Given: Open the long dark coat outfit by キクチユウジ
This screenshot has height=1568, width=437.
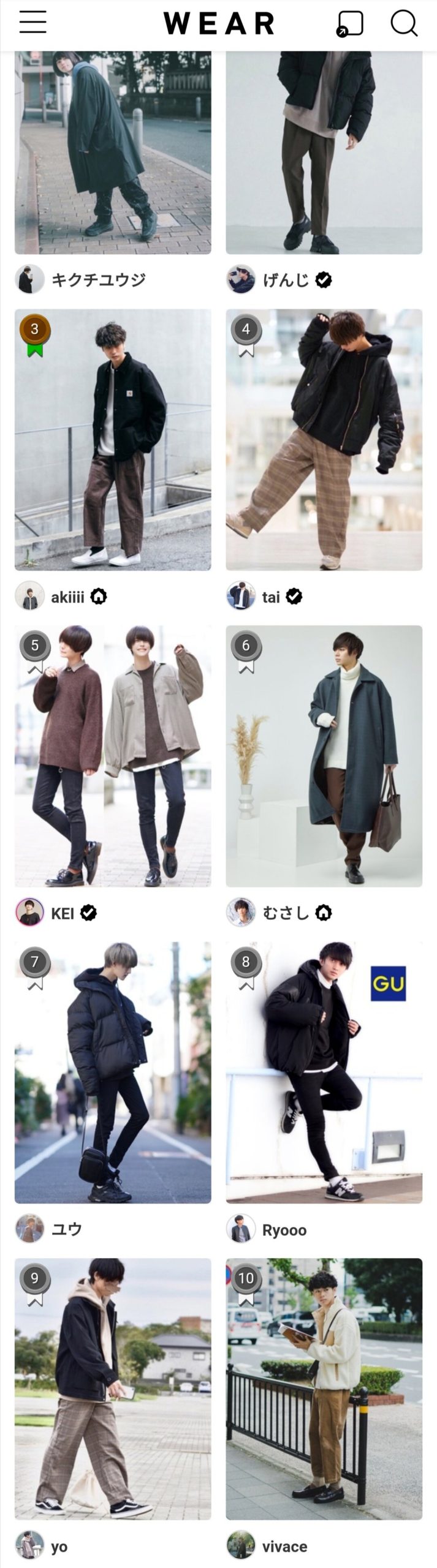Looking at the screenshot, I should click(x=113, y=152).
